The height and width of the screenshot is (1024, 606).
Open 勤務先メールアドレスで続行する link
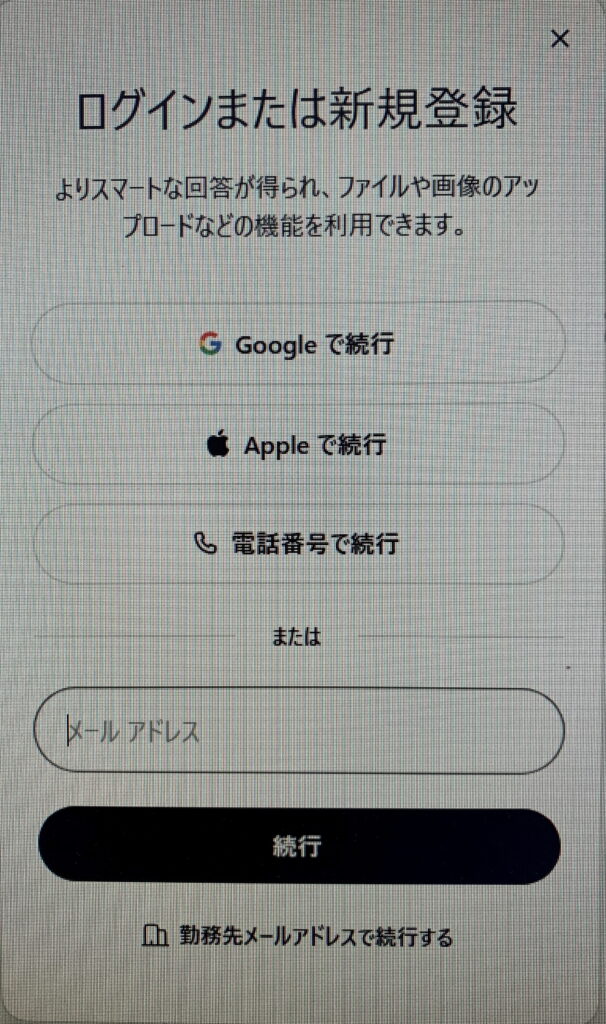tap(298, 937)
